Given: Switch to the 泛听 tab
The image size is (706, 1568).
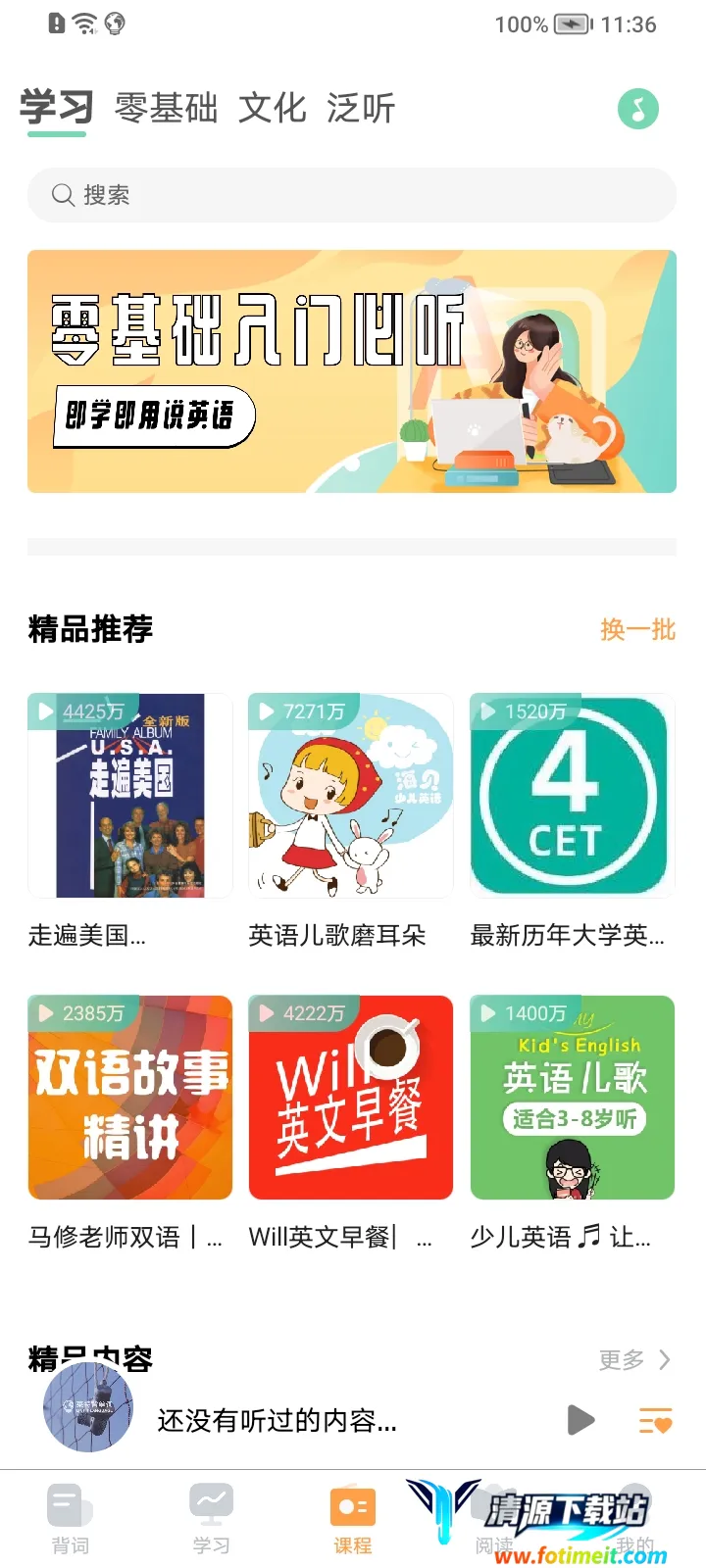Looking at the screenshot, I should (x=361, y=108).
